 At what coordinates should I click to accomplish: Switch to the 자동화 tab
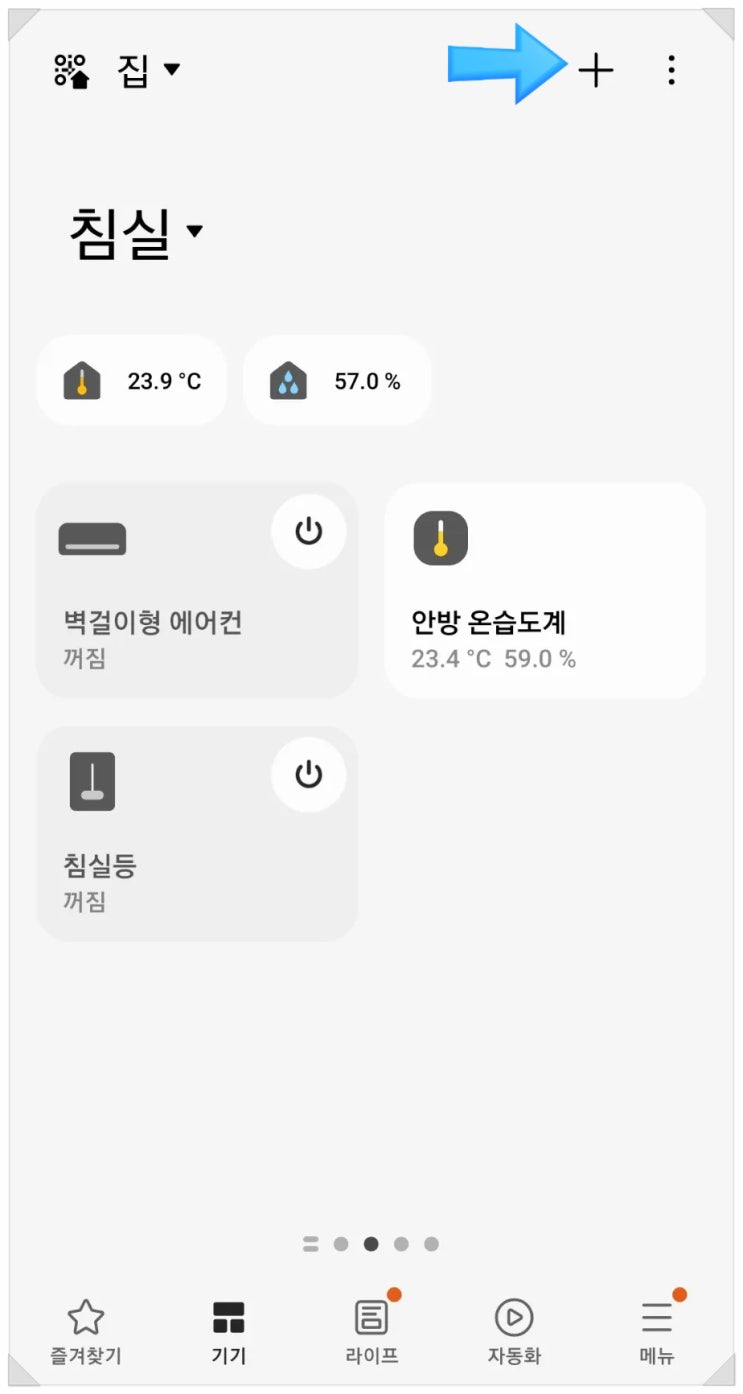pos(514,1332)
